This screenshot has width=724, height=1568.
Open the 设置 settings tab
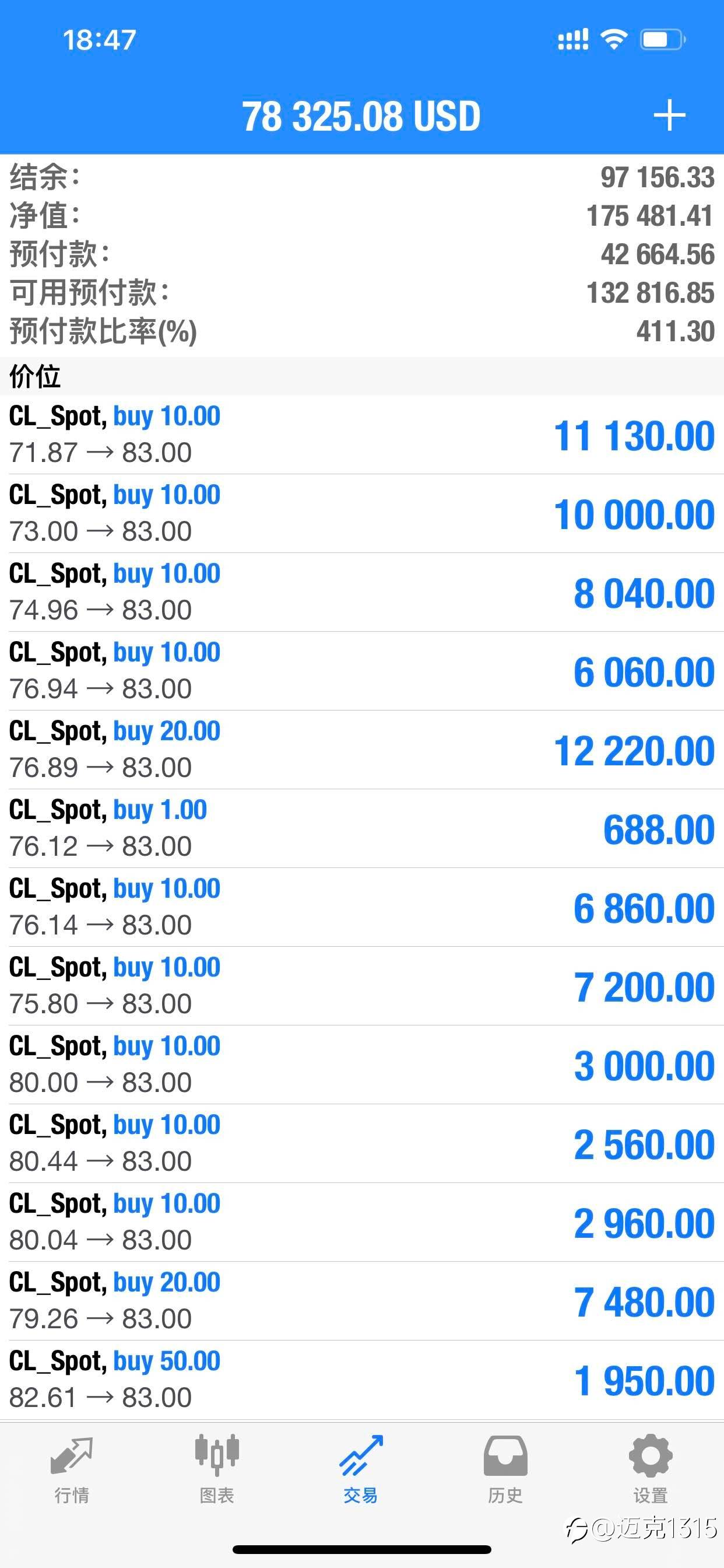pyautogui.click(x=651, y=1470)
